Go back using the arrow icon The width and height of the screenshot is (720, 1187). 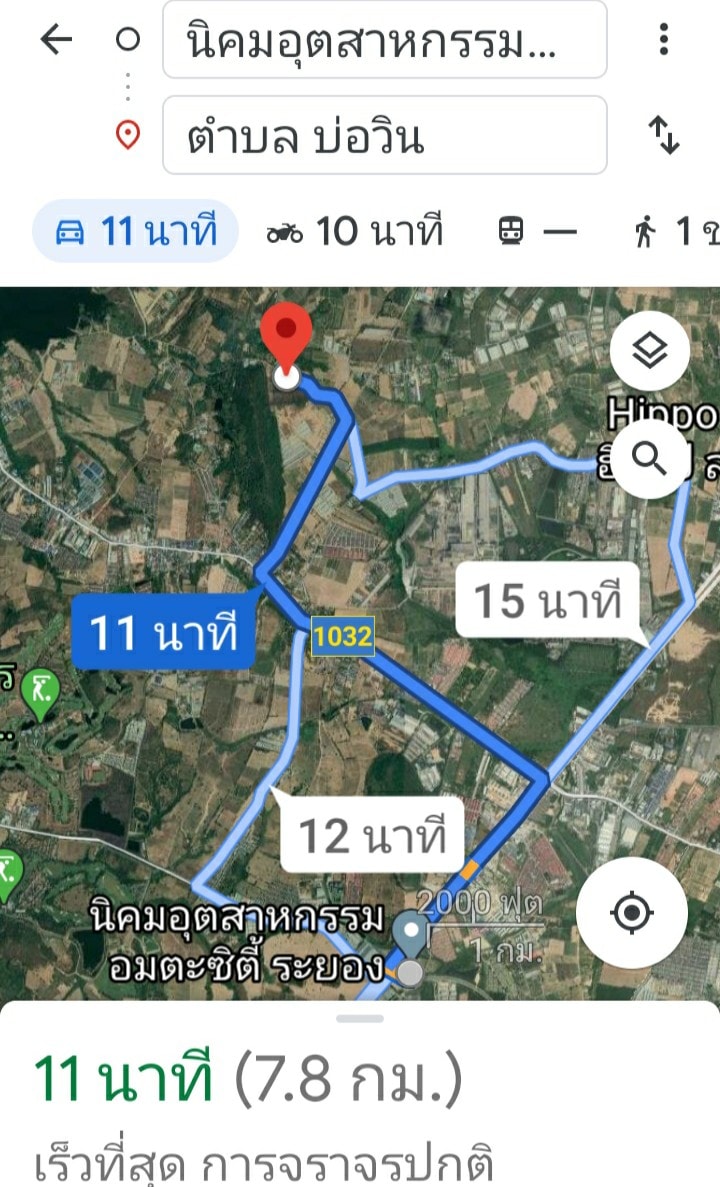56,40
